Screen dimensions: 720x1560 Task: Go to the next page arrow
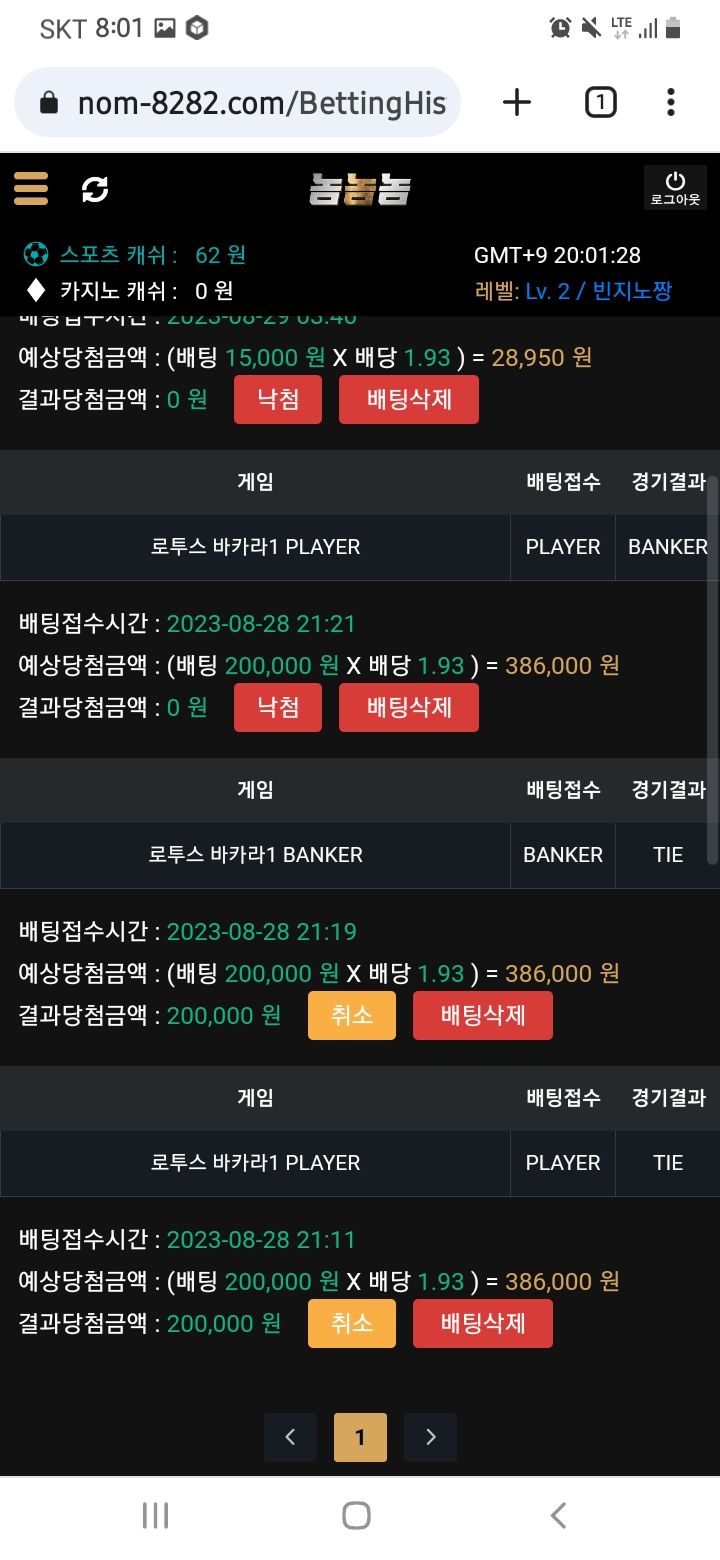tap(431, 1437)
